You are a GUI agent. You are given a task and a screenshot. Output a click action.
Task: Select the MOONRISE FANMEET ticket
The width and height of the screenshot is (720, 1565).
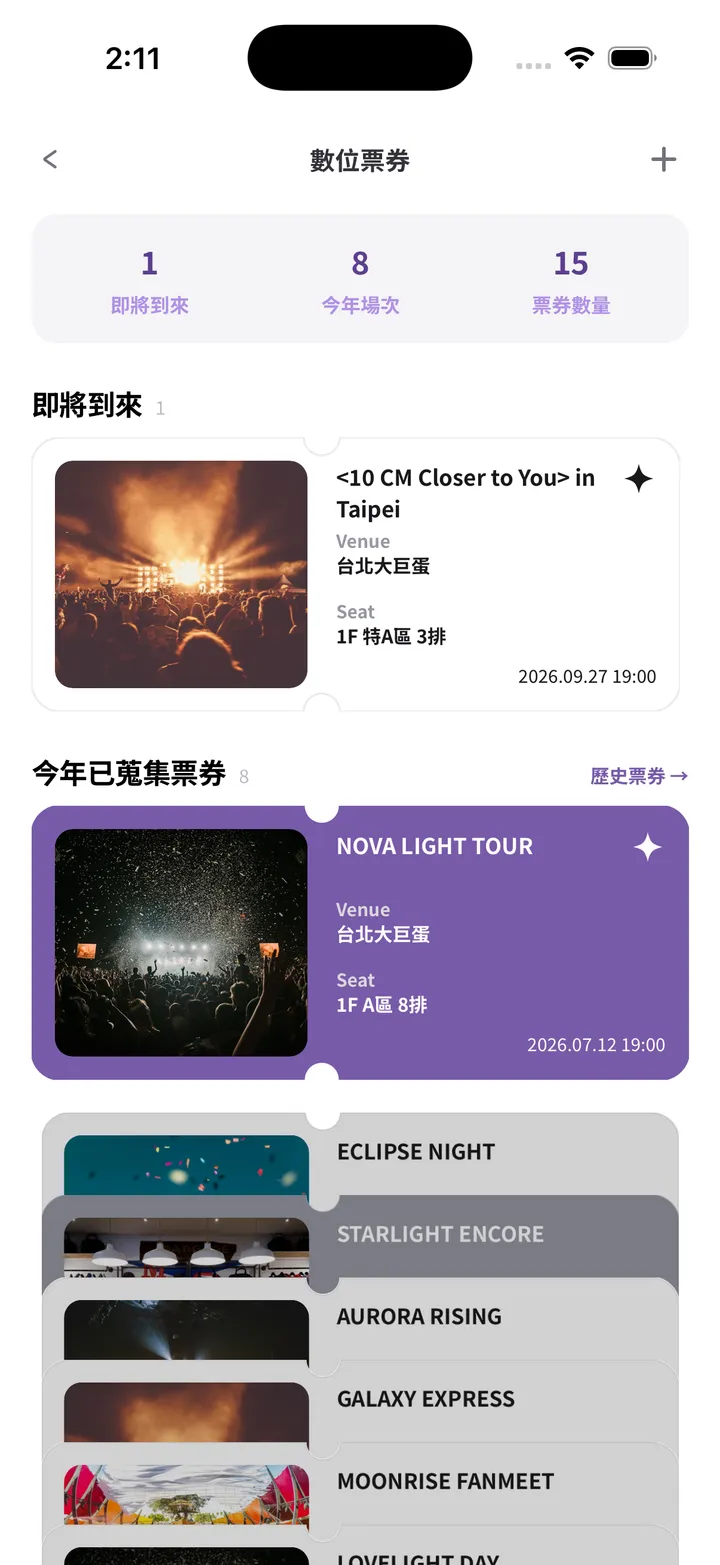click(x=360, y=1483)
